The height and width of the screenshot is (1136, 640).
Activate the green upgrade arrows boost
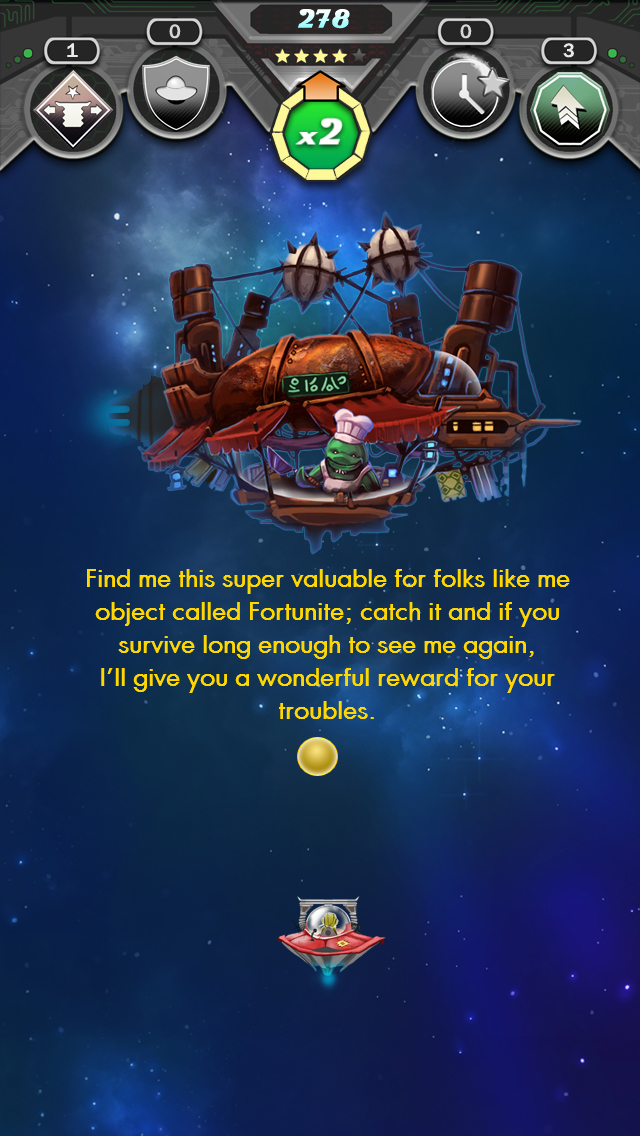pos(569,112)
